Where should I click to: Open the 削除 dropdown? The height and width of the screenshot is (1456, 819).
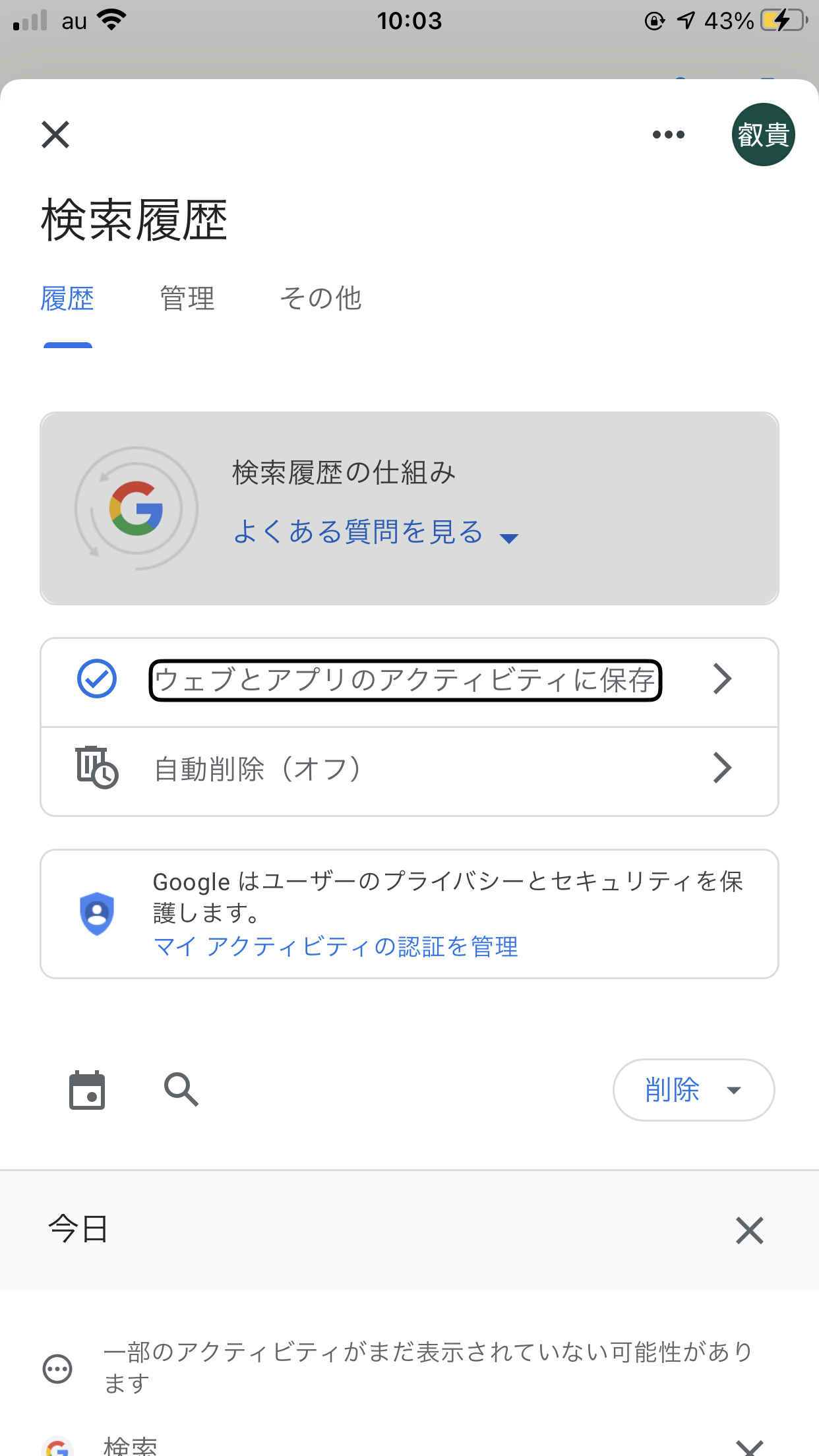694,1089
